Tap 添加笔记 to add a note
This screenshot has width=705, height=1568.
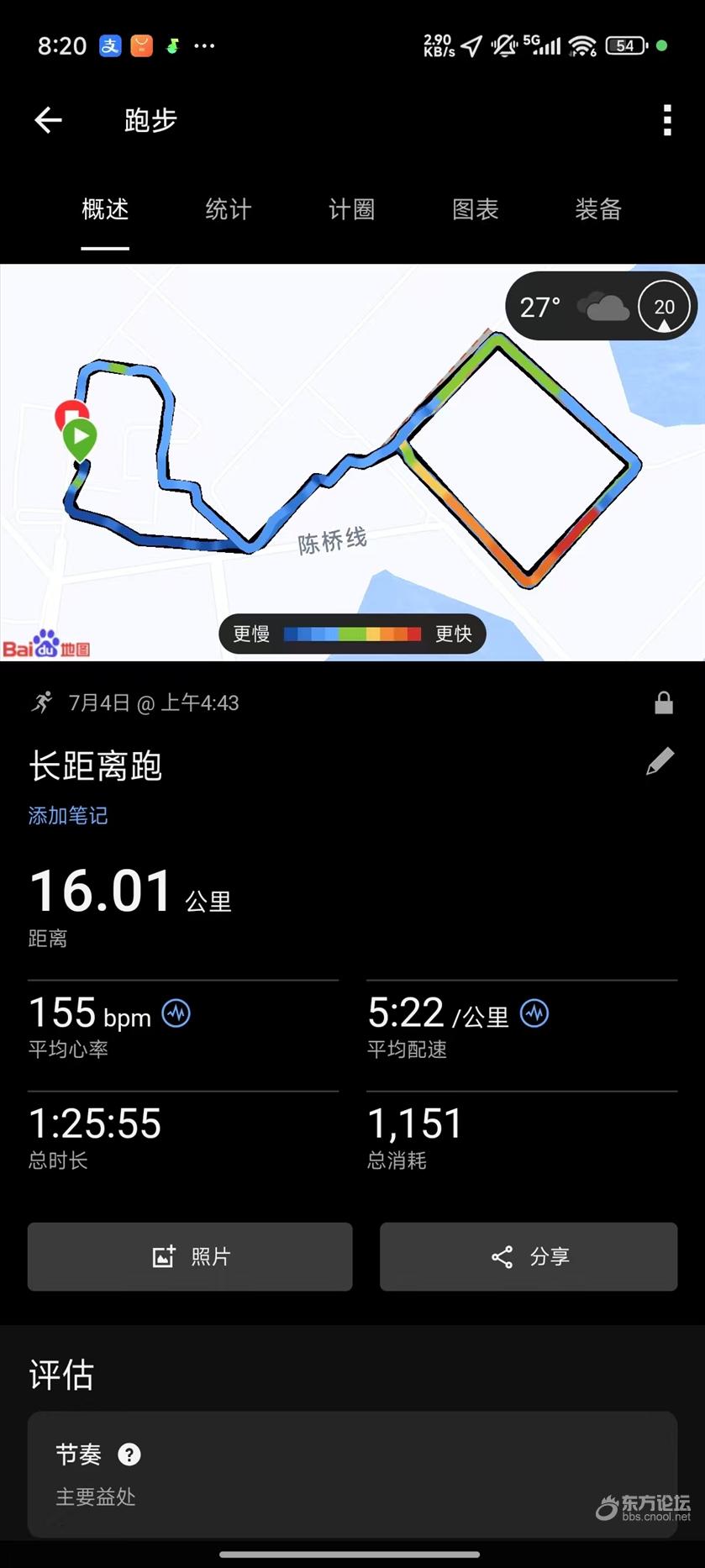(x=68, y=815)
